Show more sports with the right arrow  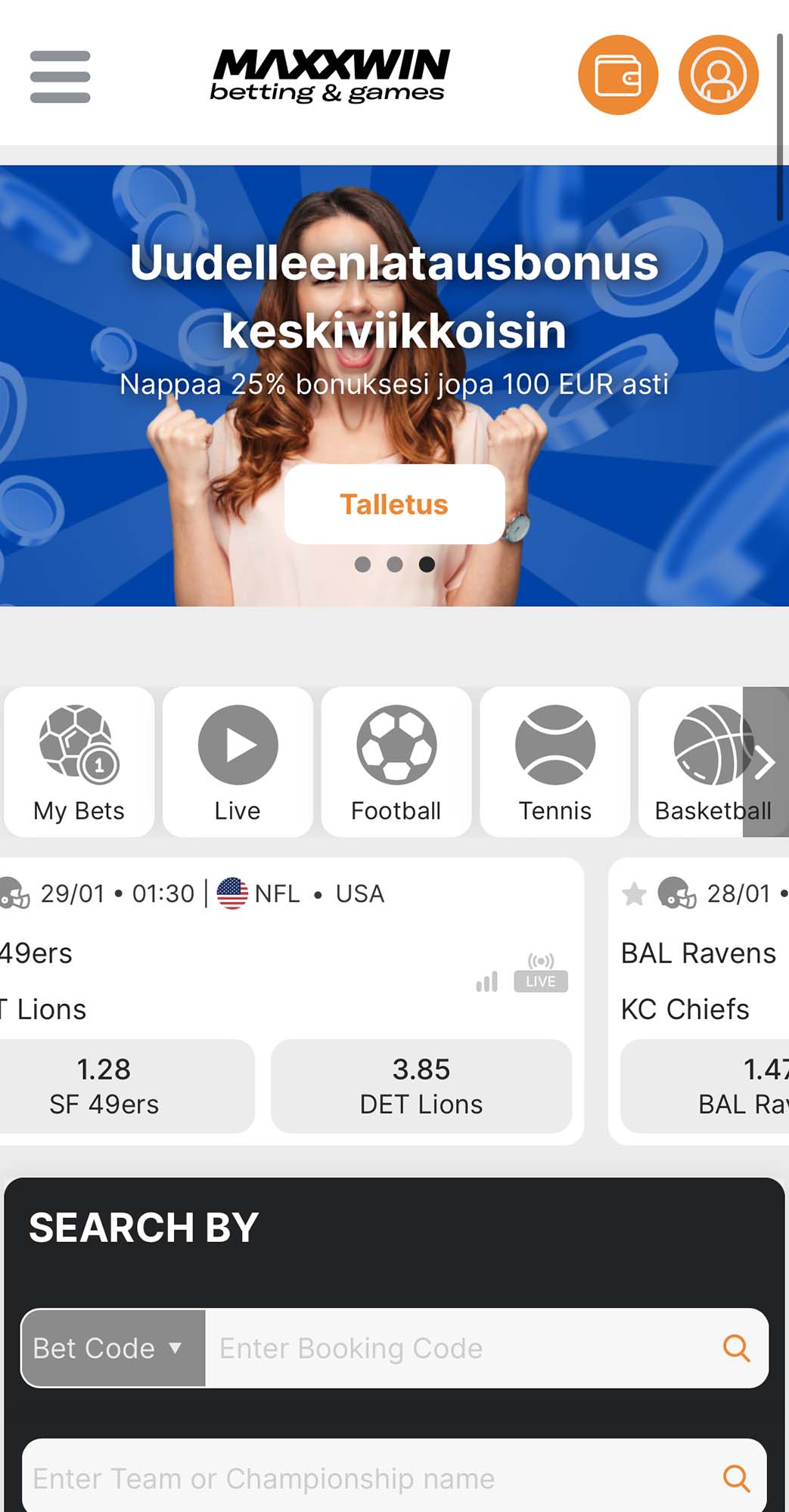tap(766, 762)
